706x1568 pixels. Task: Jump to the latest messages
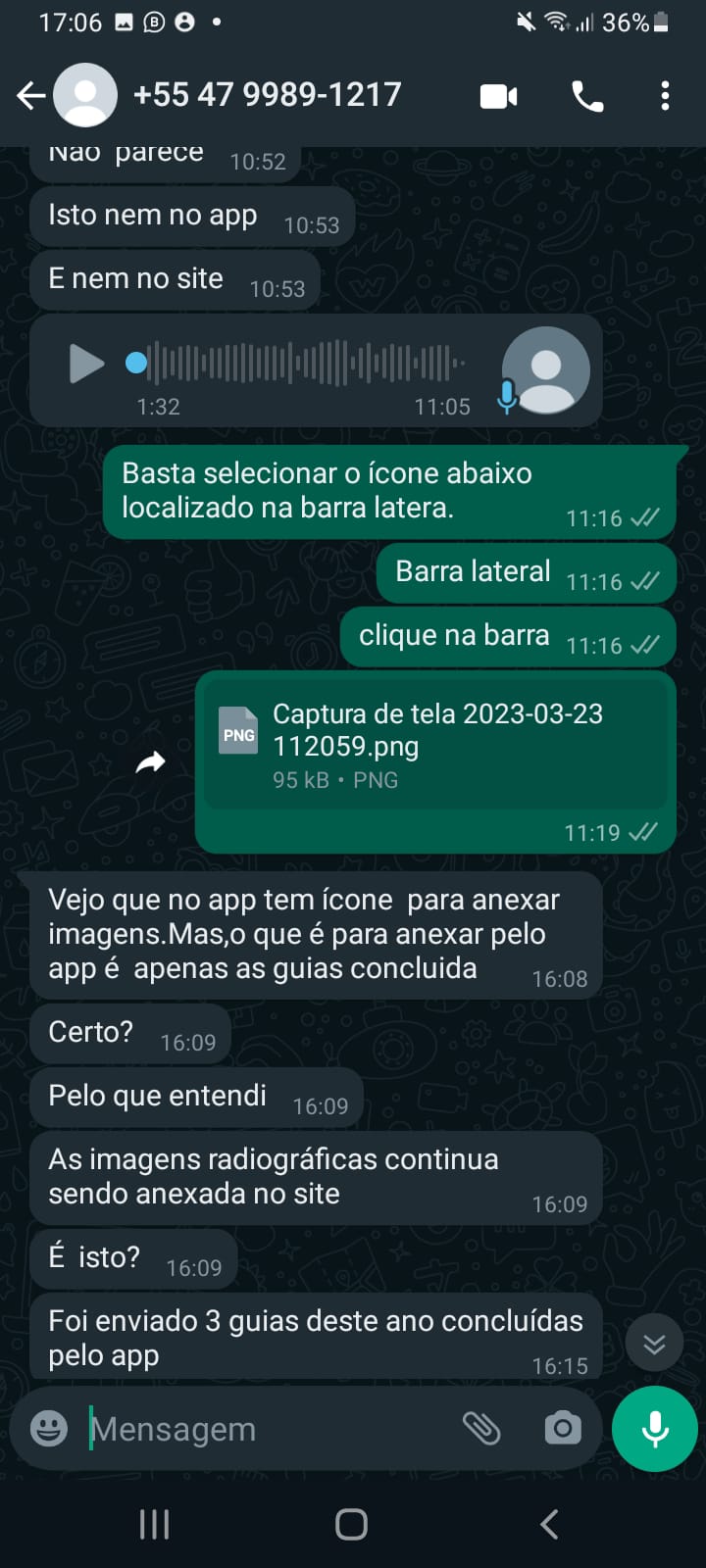click(x=654, y=1343)
